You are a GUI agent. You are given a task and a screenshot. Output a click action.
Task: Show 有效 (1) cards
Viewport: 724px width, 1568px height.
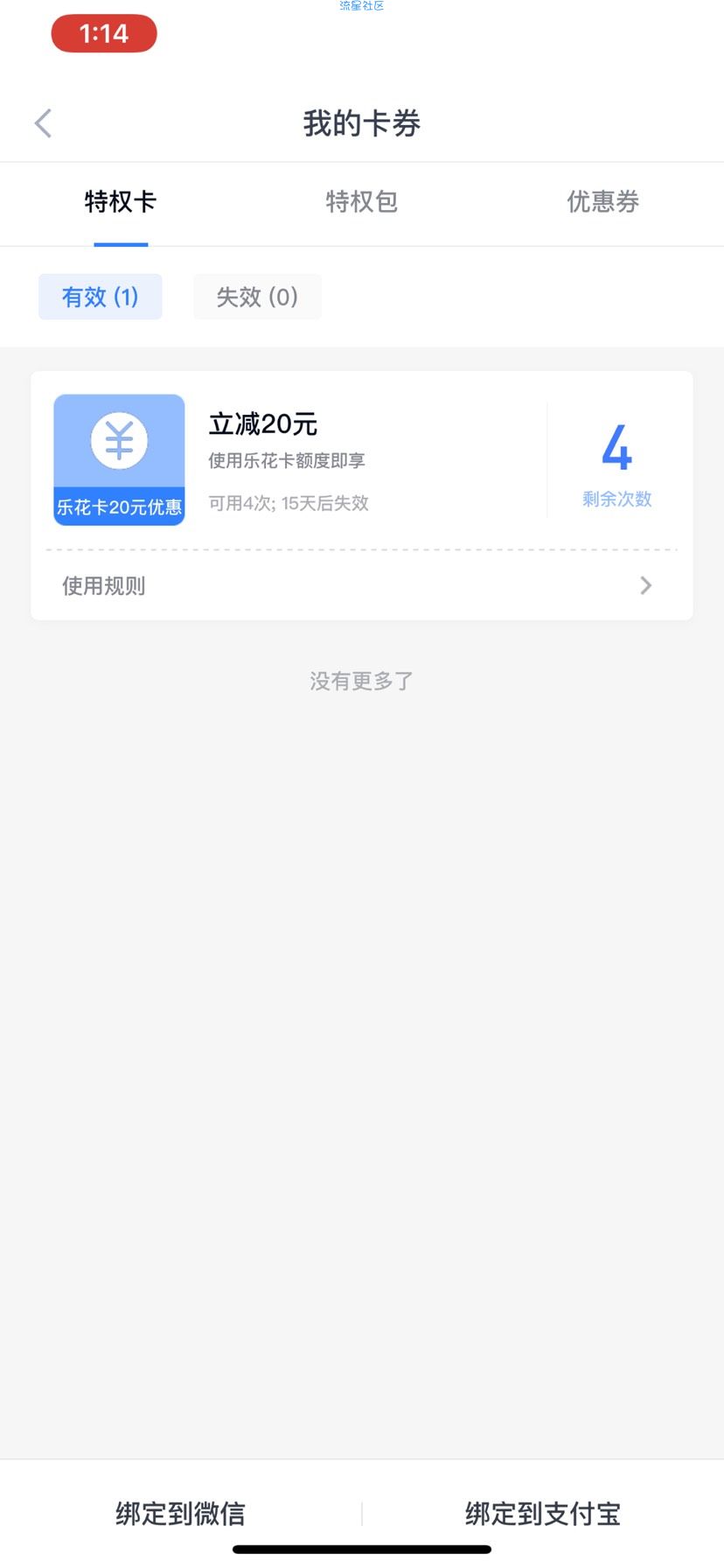(x=100, y=297)
